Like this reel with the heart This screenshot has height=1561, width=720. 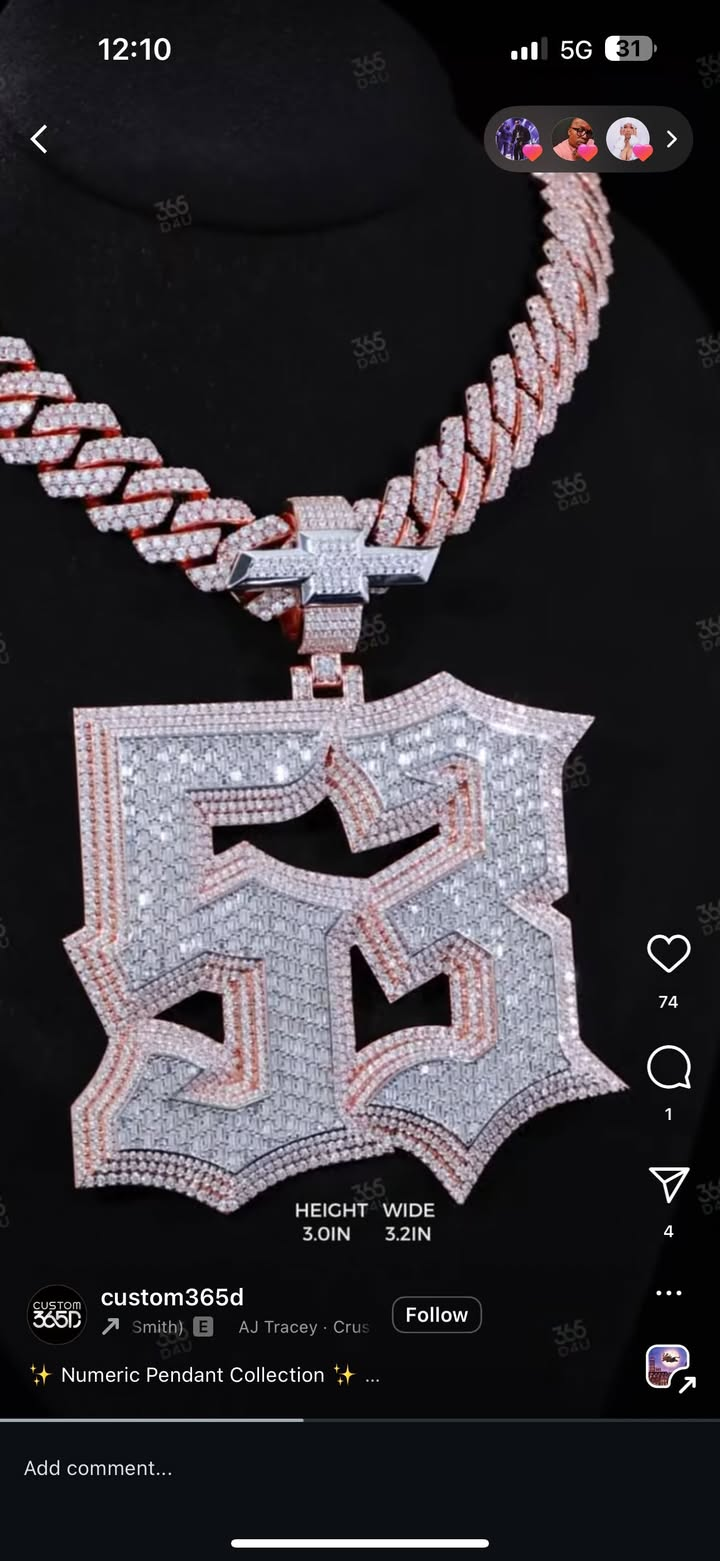668,954
